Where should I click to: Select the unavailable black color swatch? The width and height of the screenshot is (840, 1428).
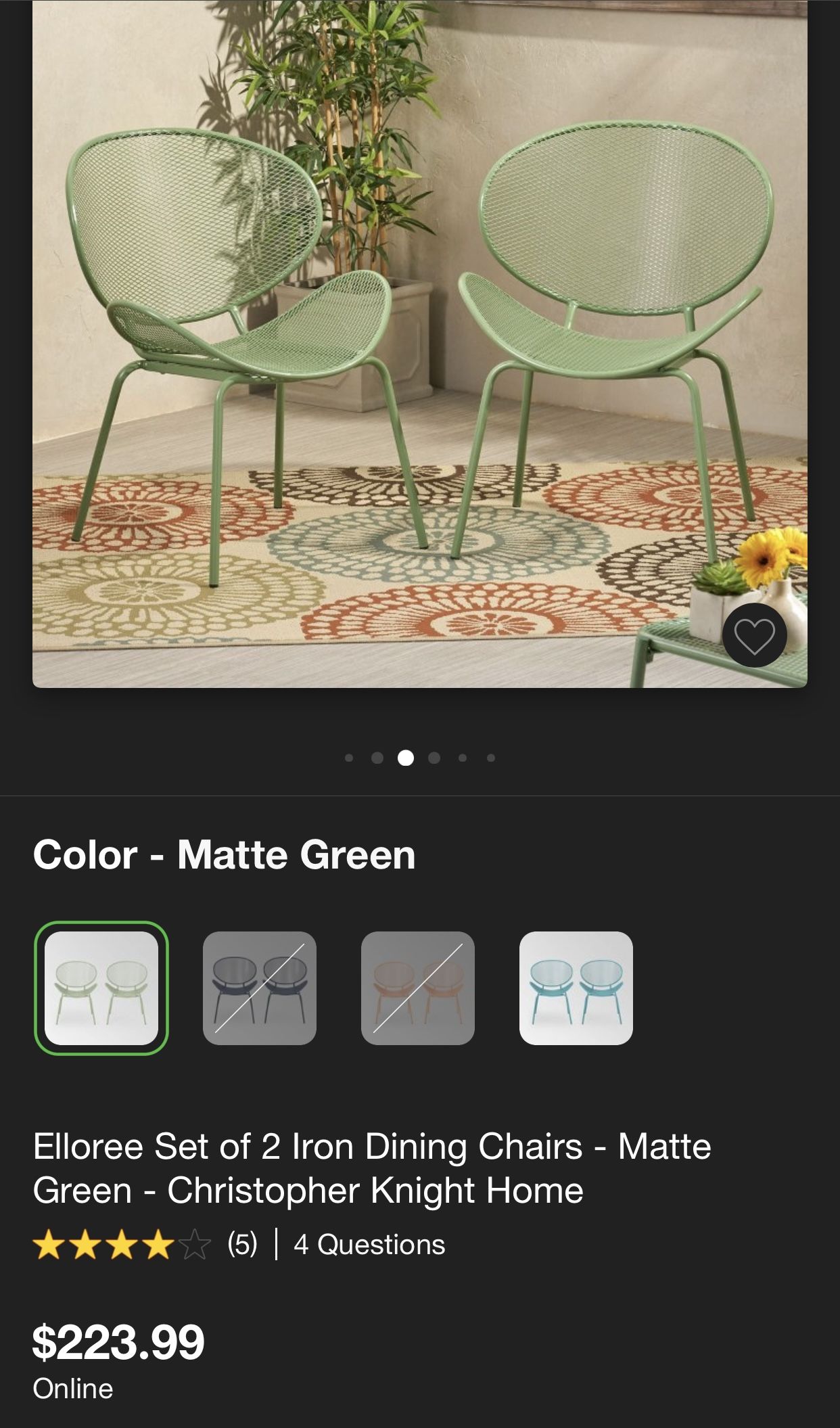tap(260, 988)
